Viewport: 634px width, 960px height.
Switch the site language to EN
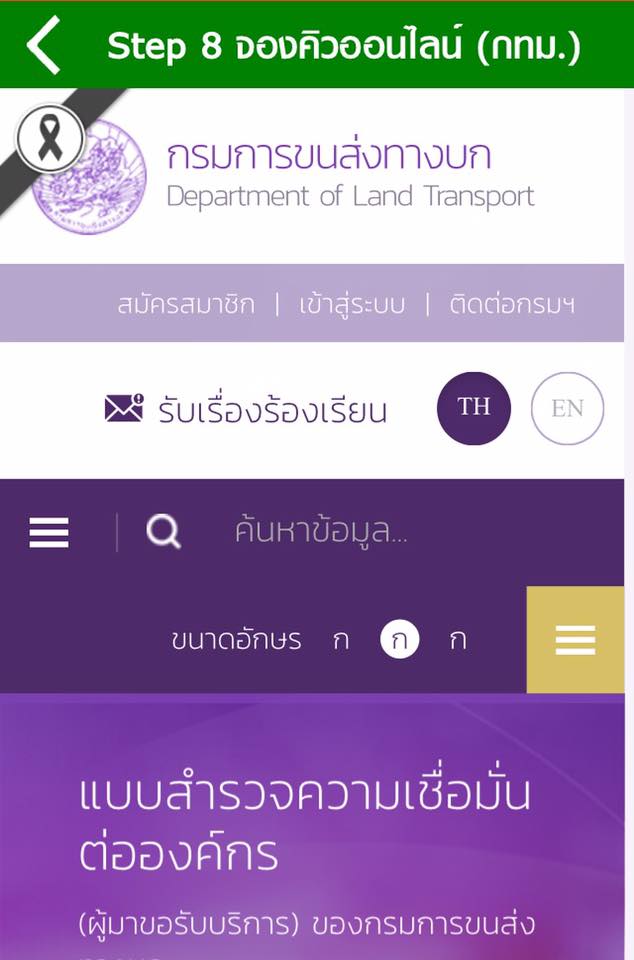click(x=567, y=408)
